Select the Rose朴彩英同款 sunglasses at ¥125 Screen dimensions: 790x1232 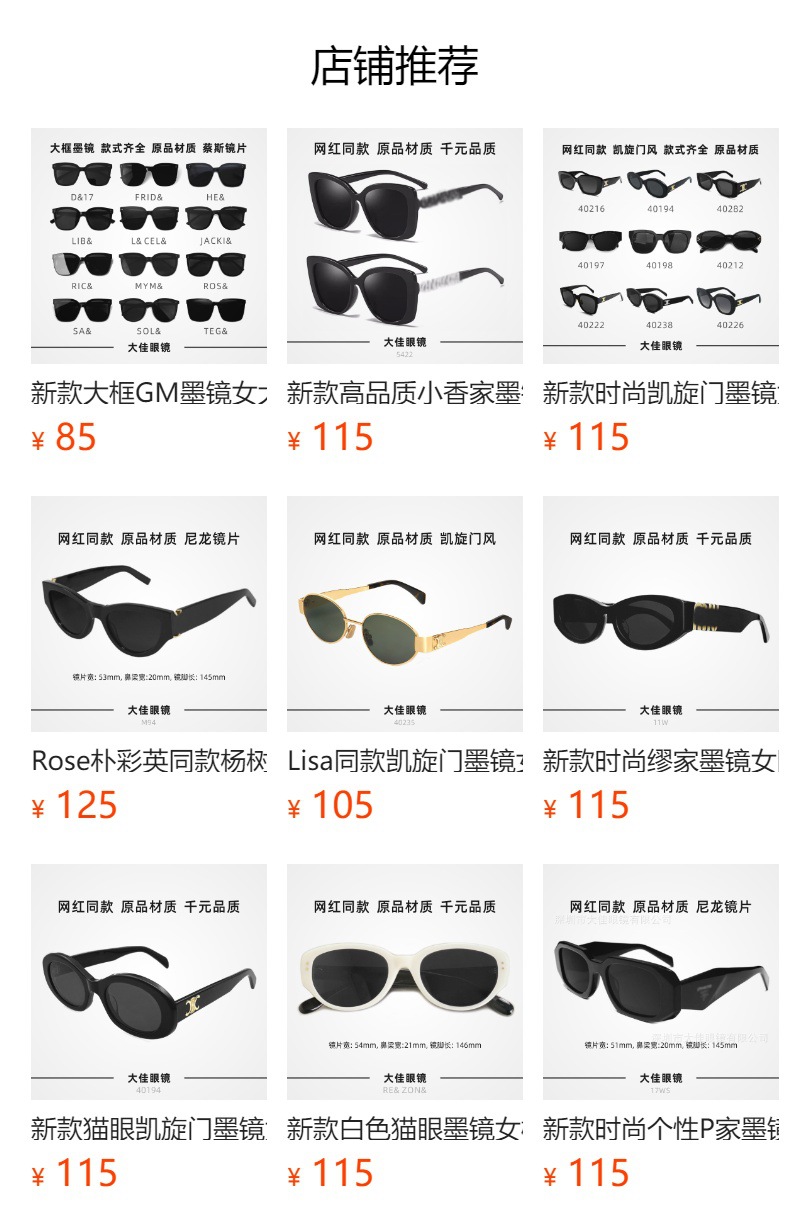[x=148, y=614]
